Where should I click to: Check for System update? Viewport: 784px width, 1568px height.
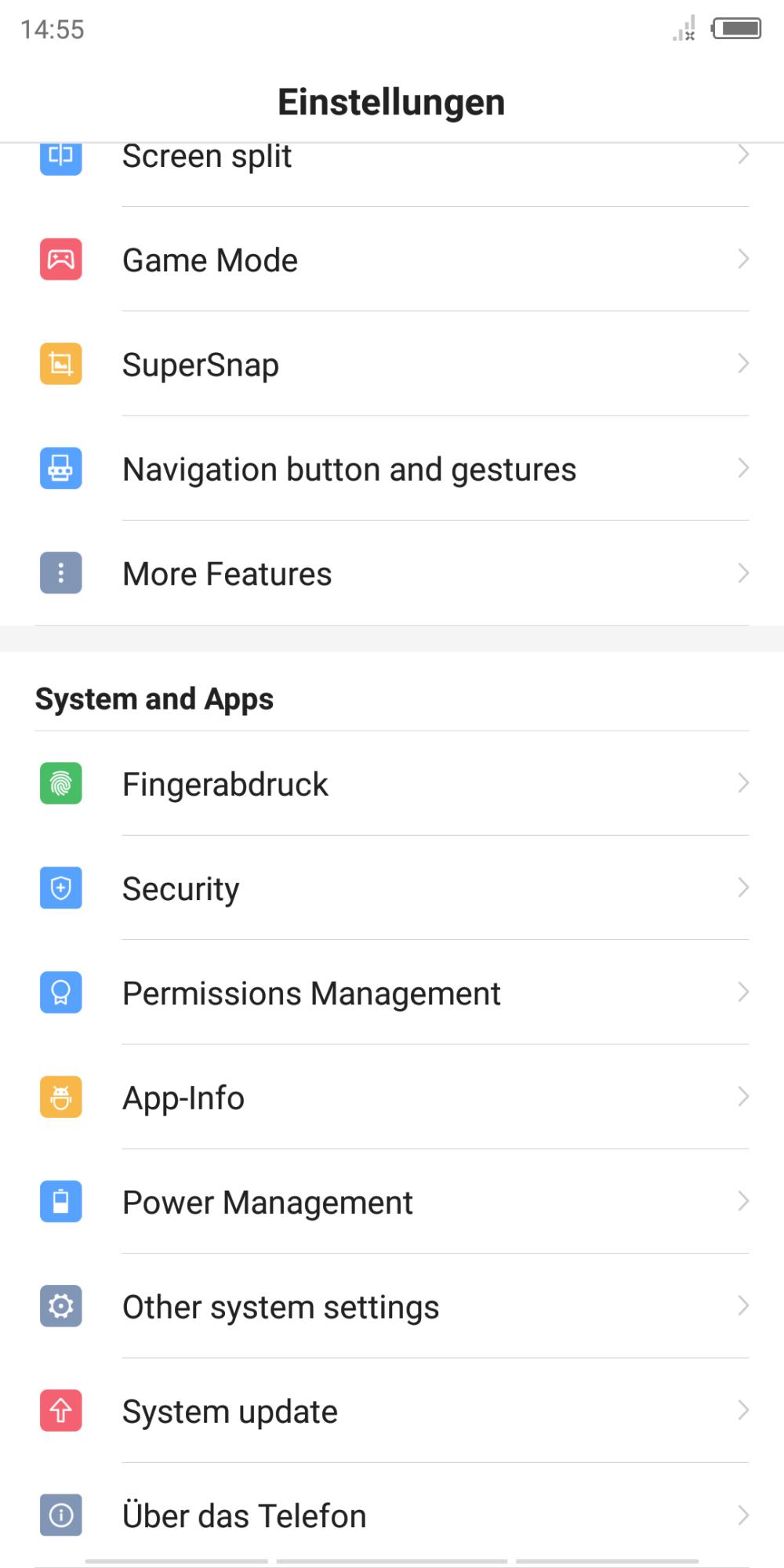coord(392,1410)
